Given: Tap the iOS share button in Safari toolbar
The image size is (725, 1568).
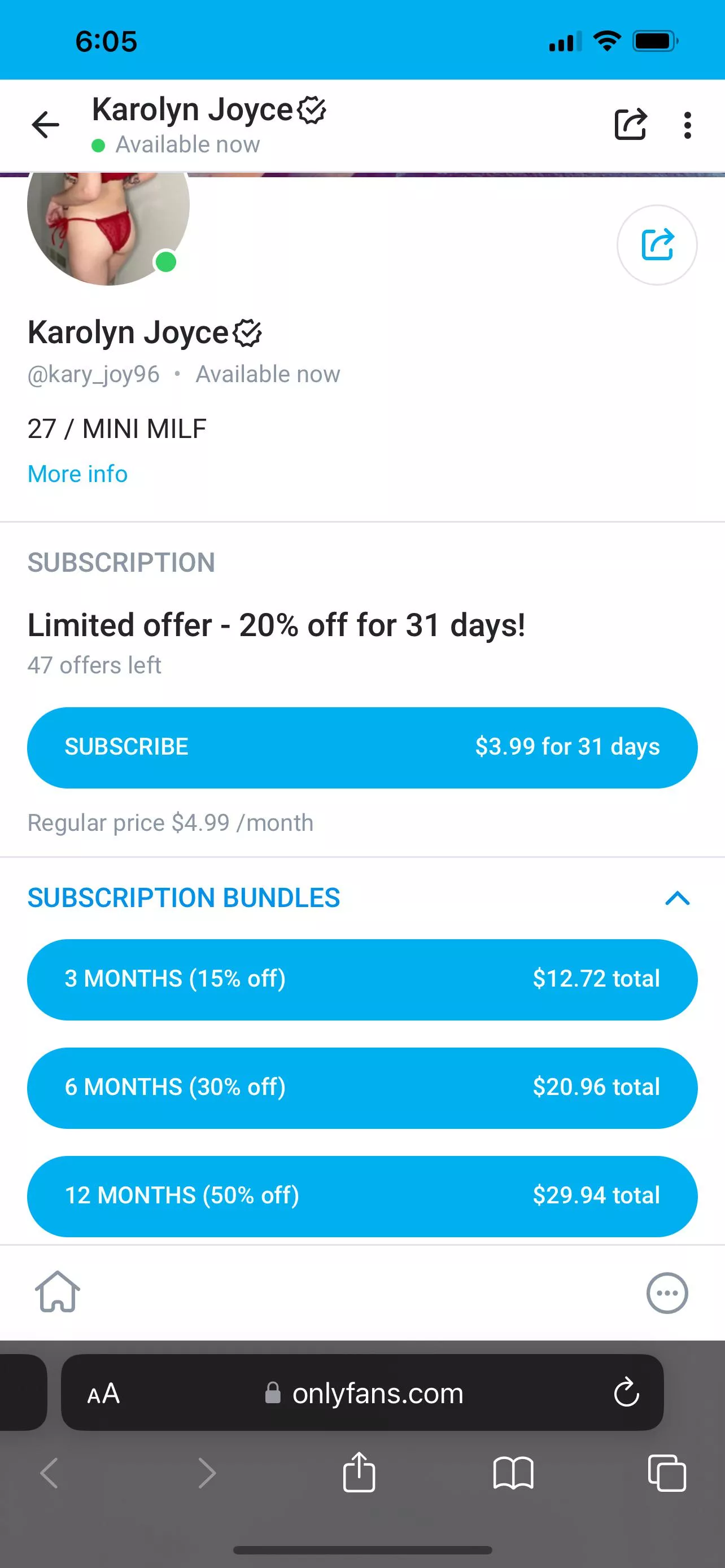Looking at the screenshot, I should point(359,1473).
